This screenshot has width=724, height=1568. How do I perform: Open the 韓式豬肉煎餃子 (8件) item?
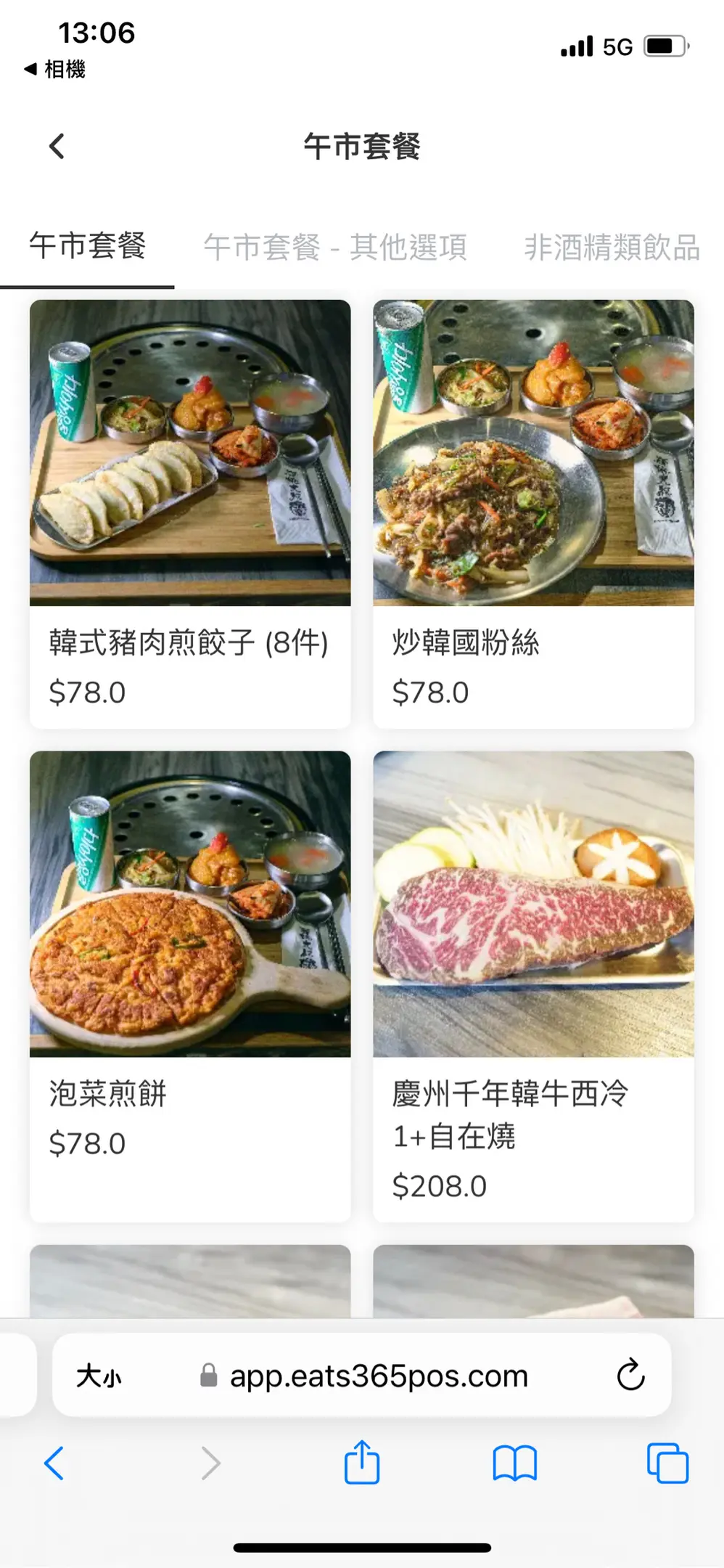click(190, 513)
